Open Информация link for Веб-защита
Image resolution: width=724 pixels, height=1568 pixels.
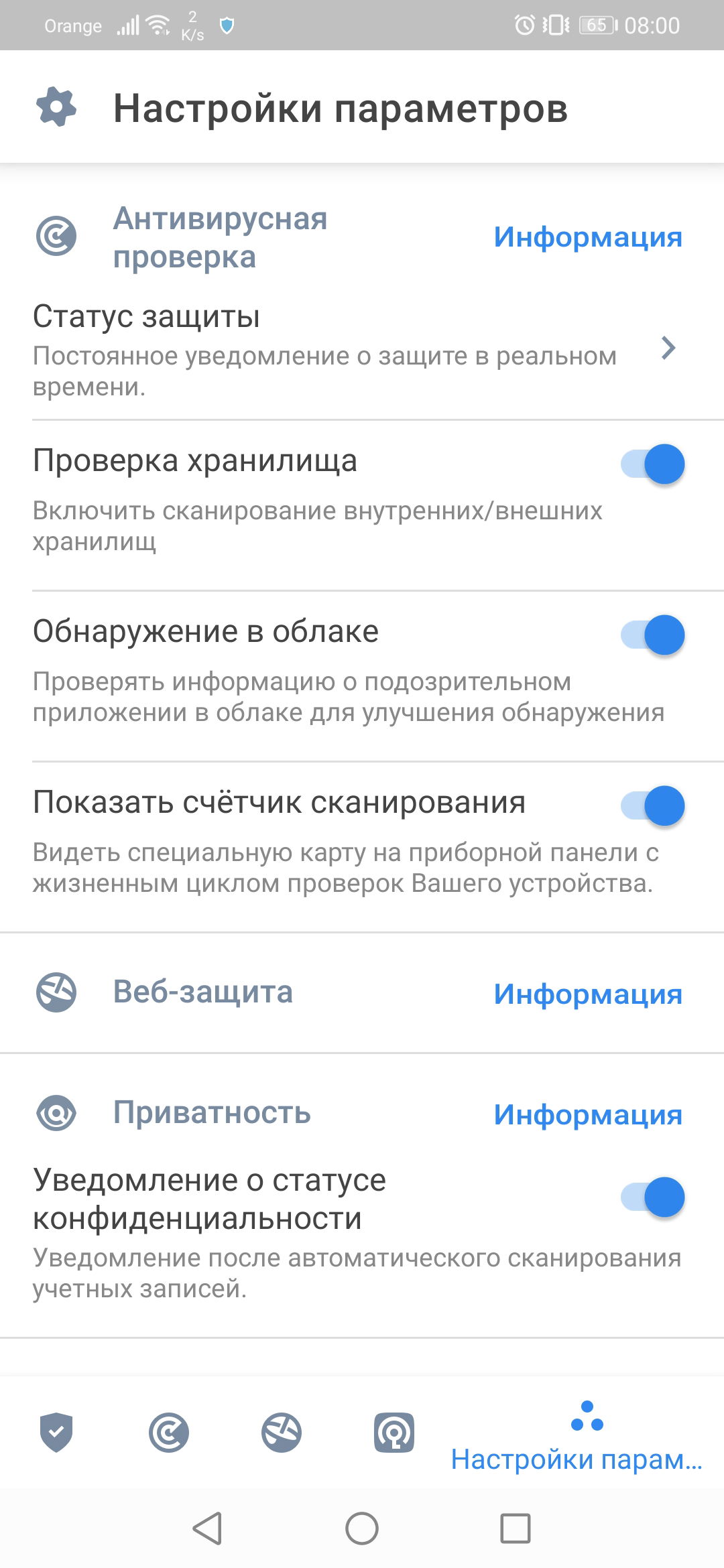(587, 994)
